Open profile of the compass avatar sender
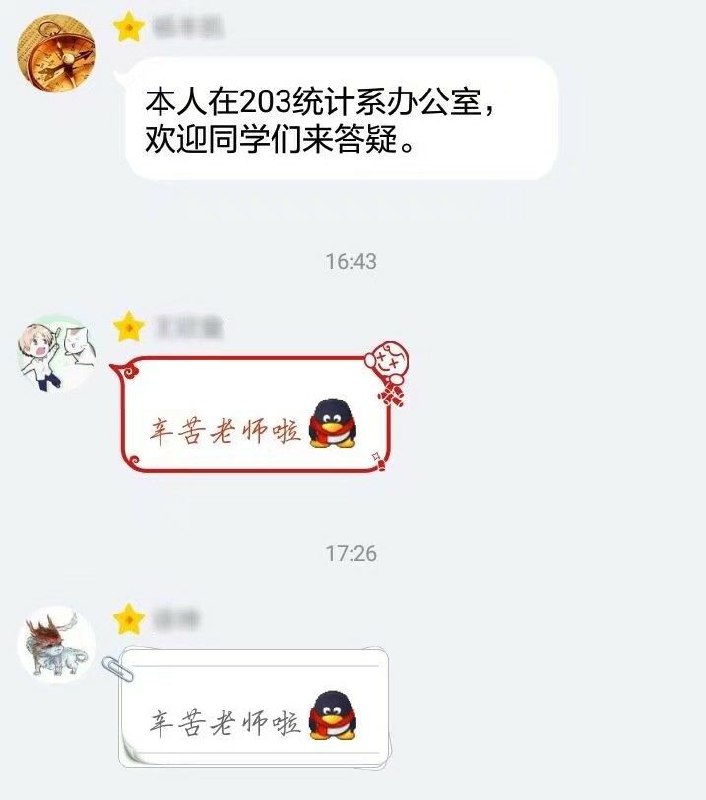This screenshot has width=706, height=800. [x=58, y=52]
